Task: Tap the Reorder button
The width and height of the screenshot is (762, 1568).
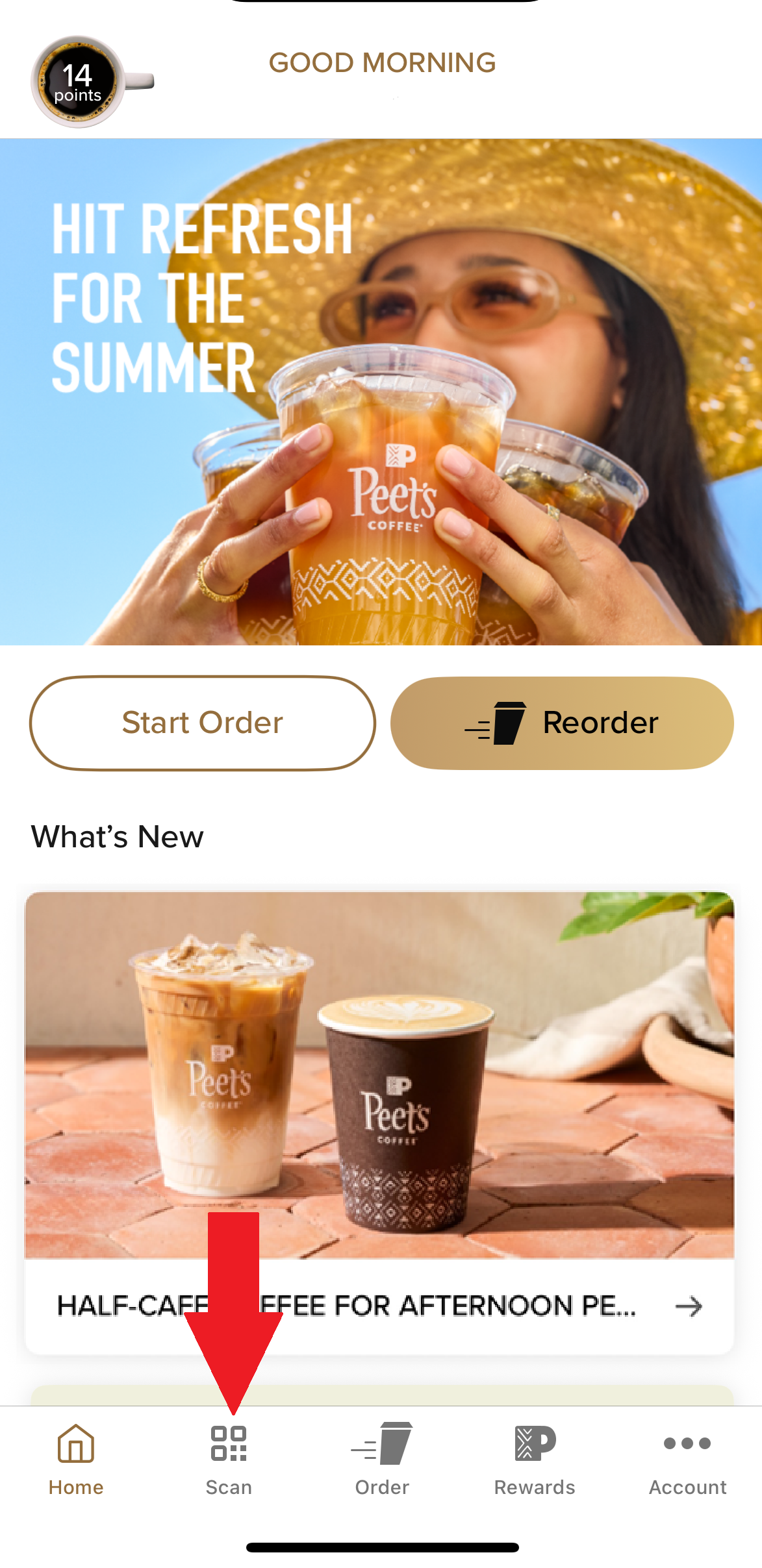Action: point(562,723)
